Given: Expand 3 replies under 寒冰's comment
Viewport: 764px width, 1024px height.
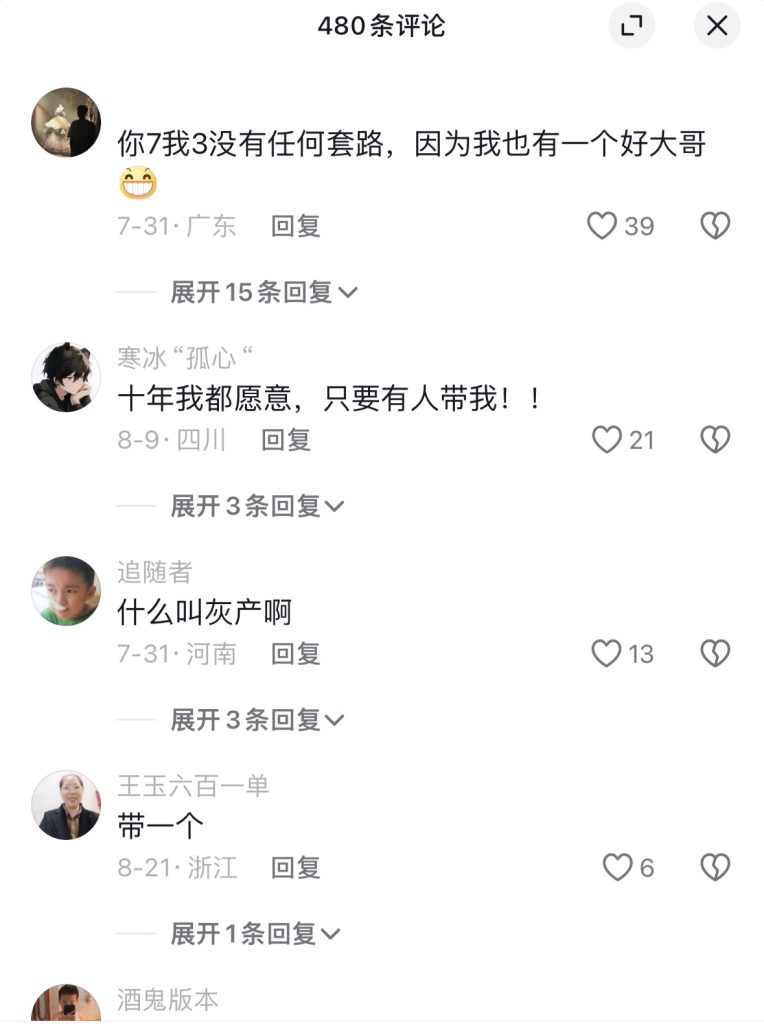Looking at the screenshot, I should pyautogui.click(x=245, y=506).
